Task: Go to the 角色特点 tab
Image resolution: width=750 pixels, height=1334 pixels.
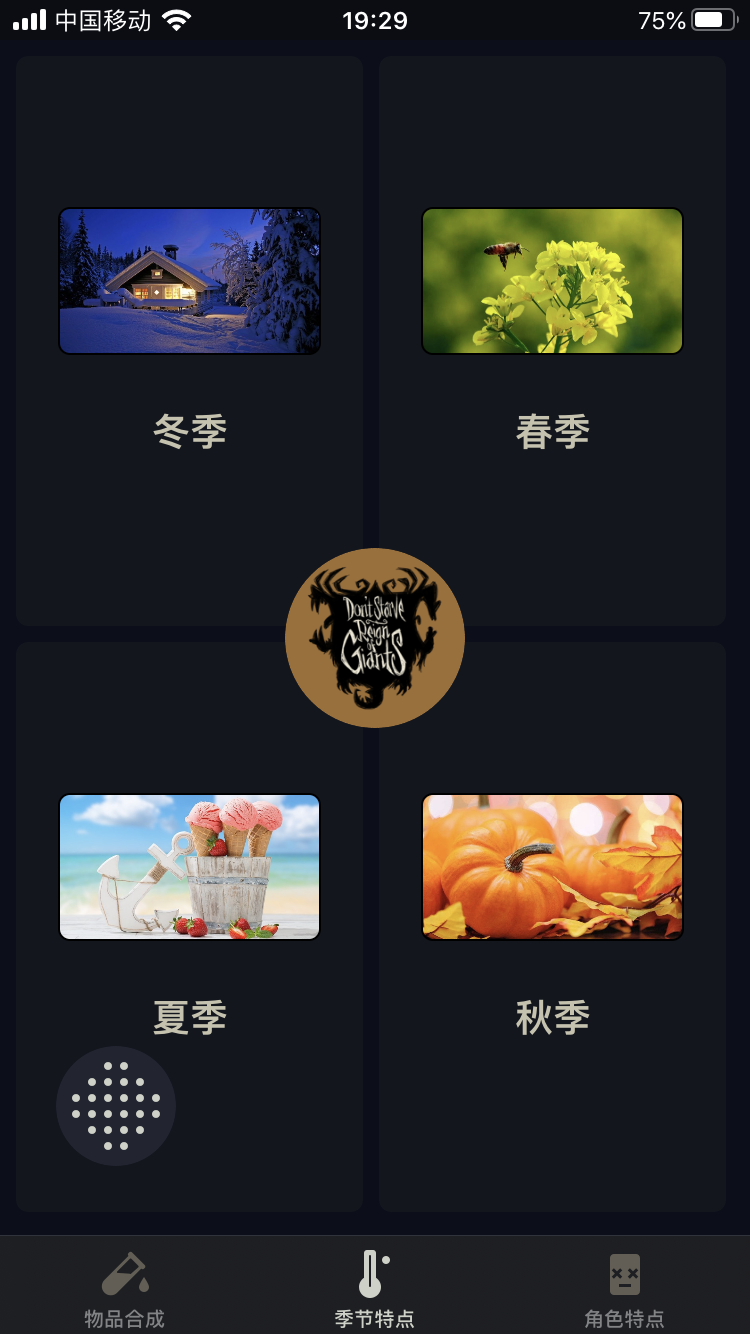Action: [624, 1290]
